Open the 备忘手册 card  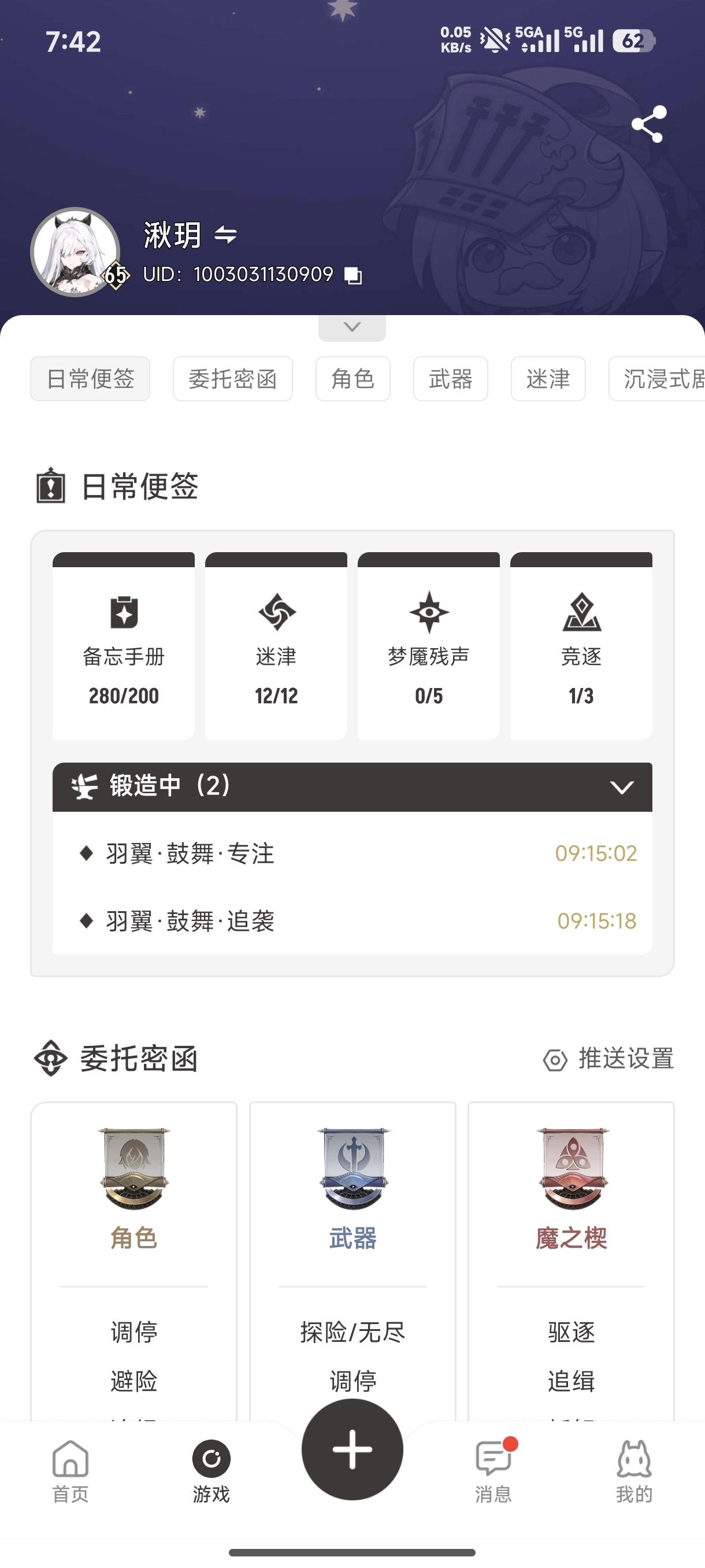pyautogui.click(x=124, y=646)
